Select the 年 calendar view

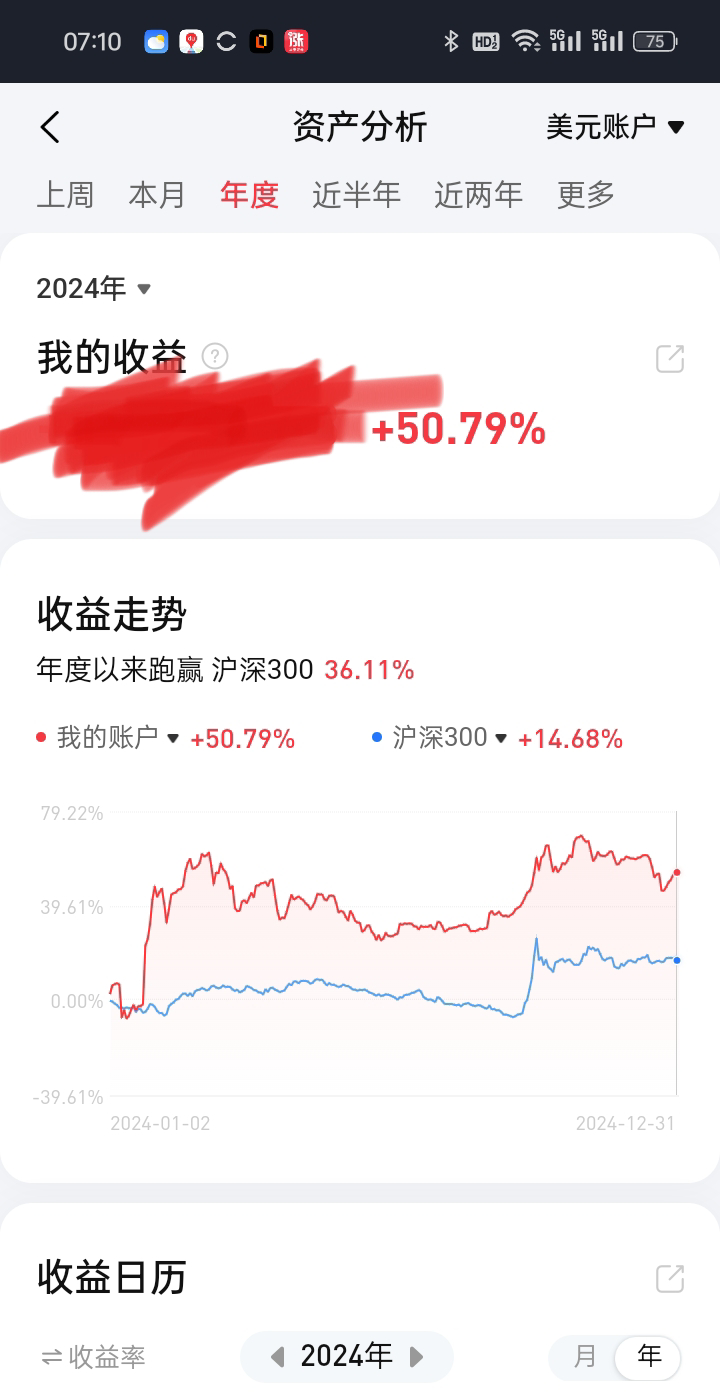click(649, 1357)
